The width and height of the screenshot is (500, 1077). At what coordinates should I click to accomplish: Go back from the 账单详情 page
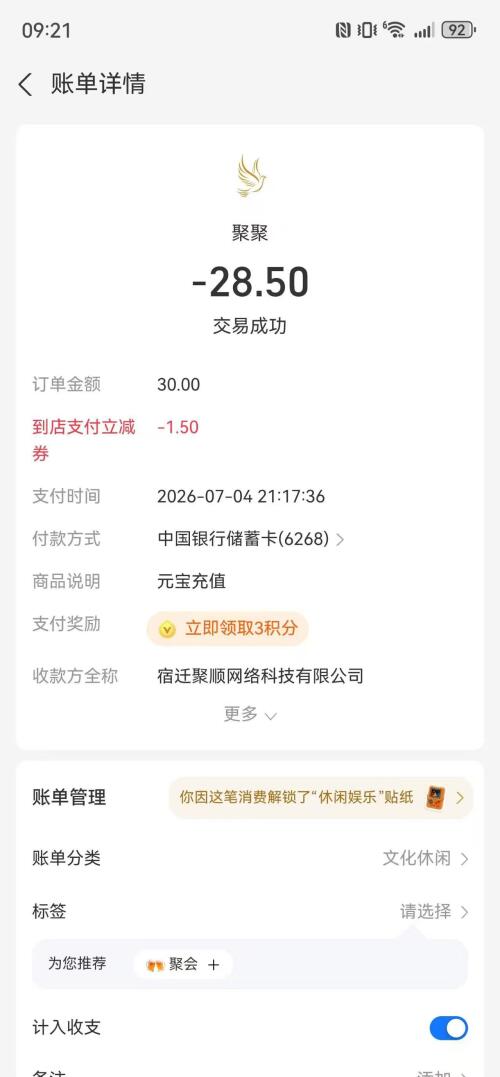point(25,85)
